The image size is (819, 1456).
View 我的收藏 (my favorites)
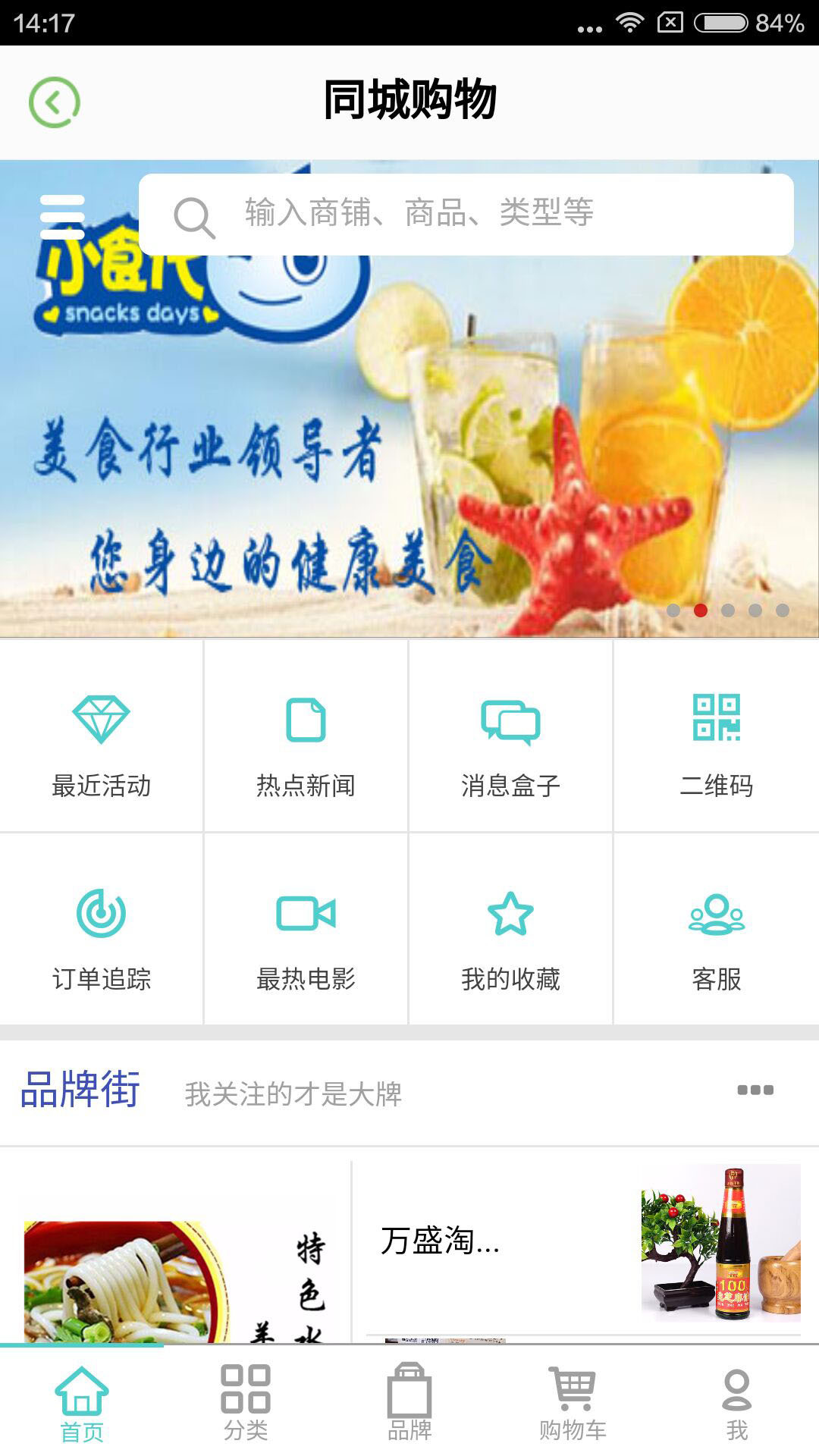(510, 930)
